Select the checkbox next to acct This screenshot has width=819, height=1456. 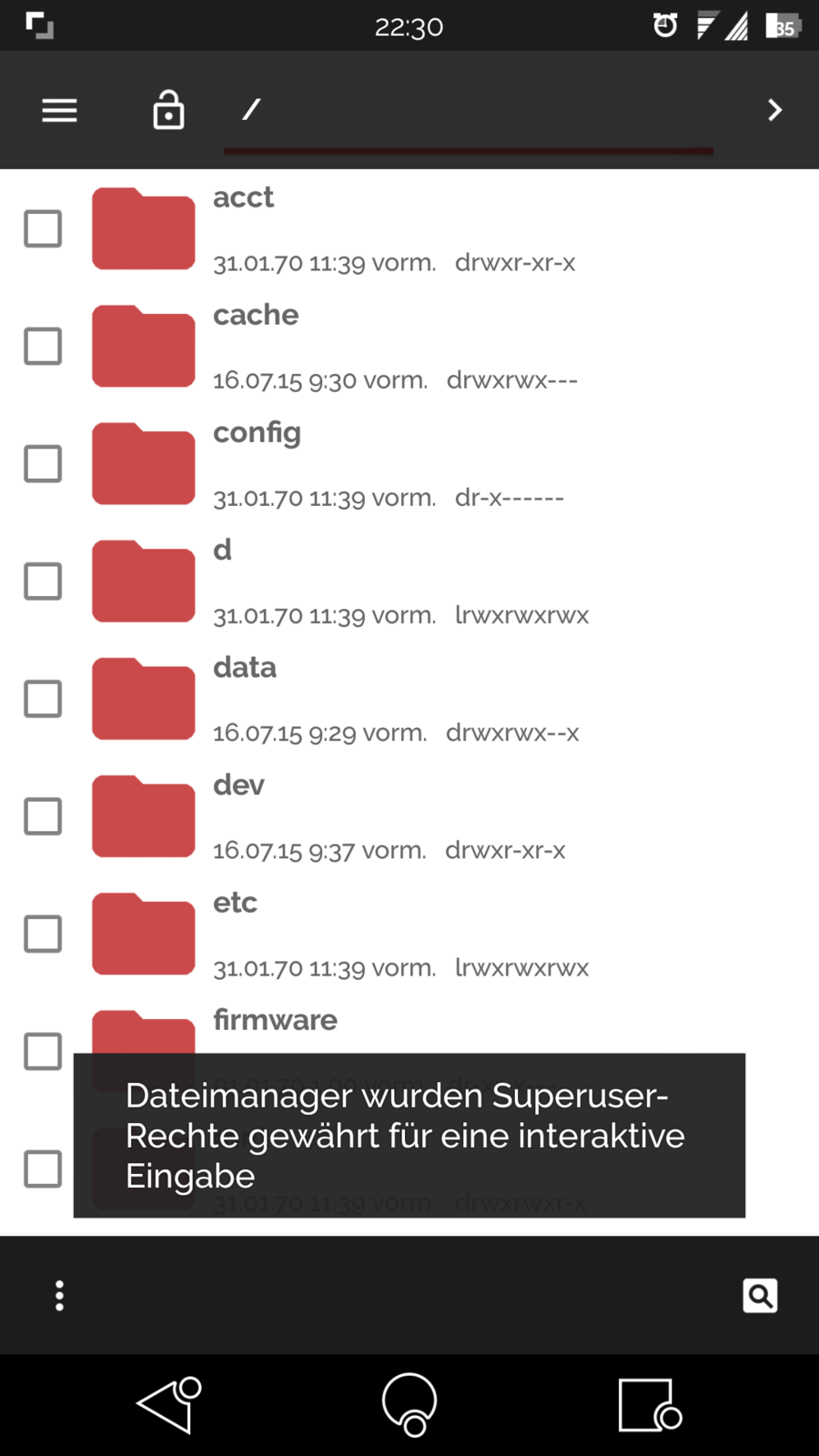pyautogui.click(x=43, y=228)
